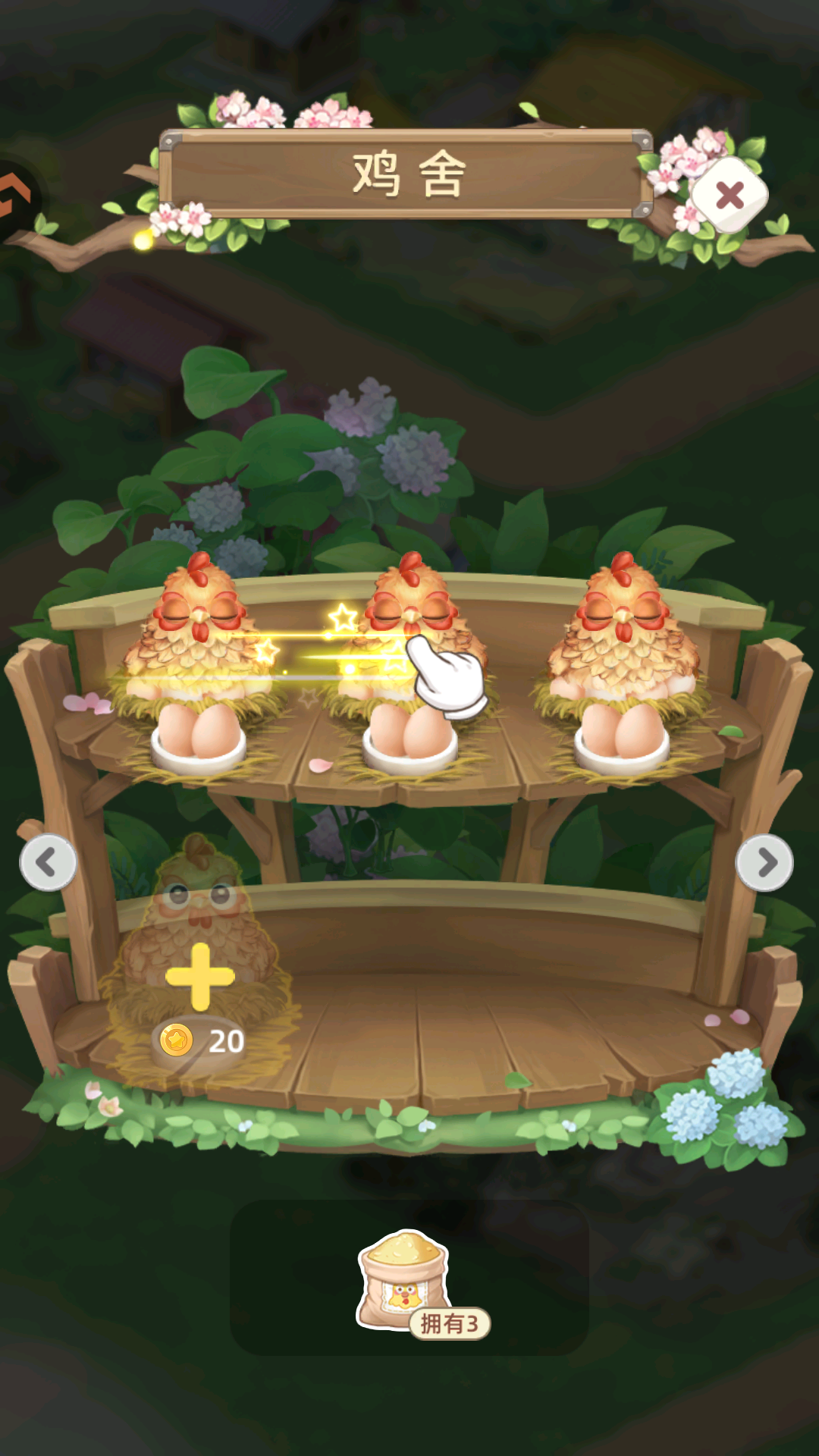The width and height of the screenshot is (819, 1456).
Task: Collect eggs from the first hen
Action: (198, 736)
